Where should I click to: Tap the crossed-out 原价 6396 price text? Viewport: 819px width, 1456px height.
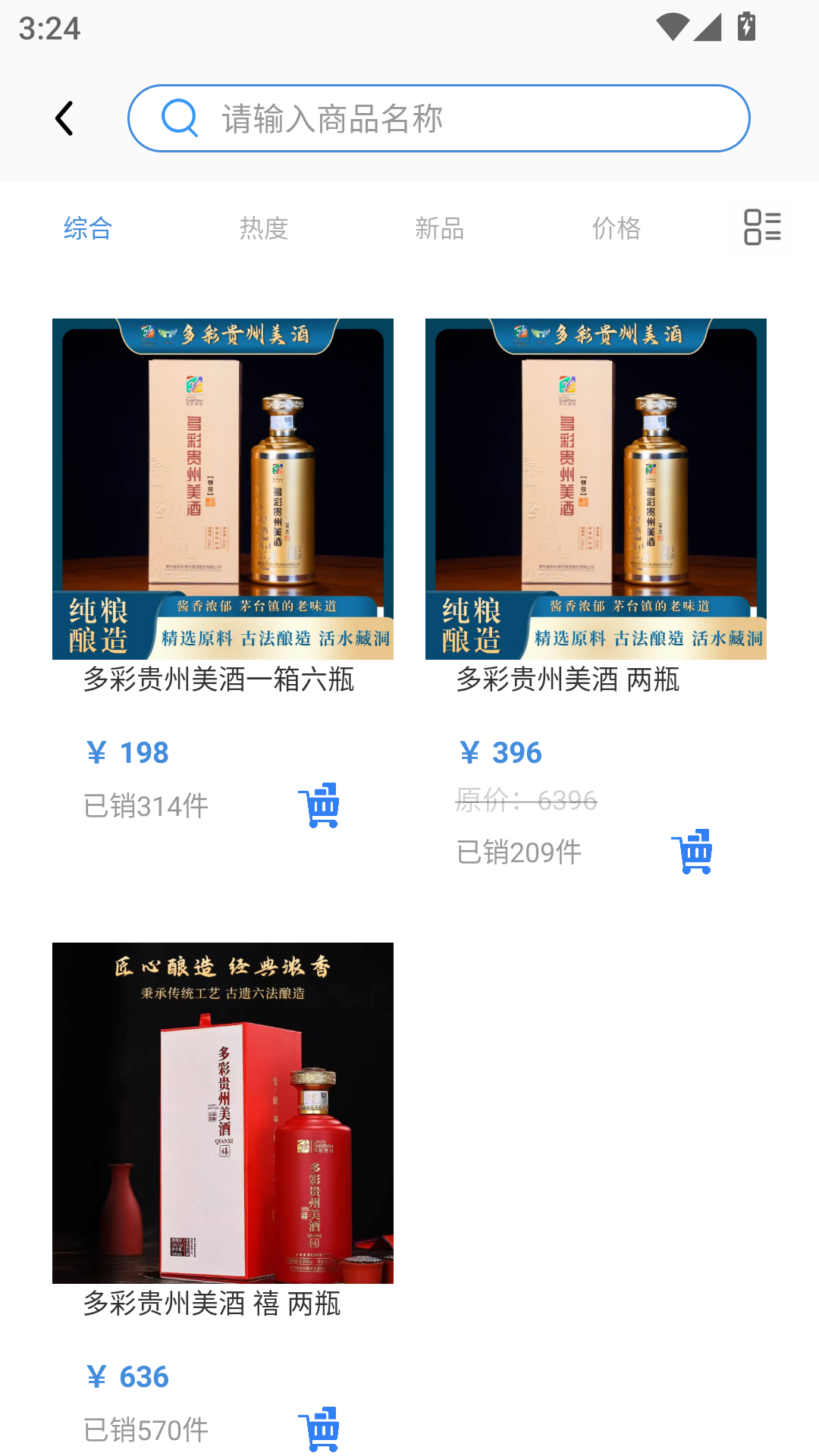tap(526, 800)
